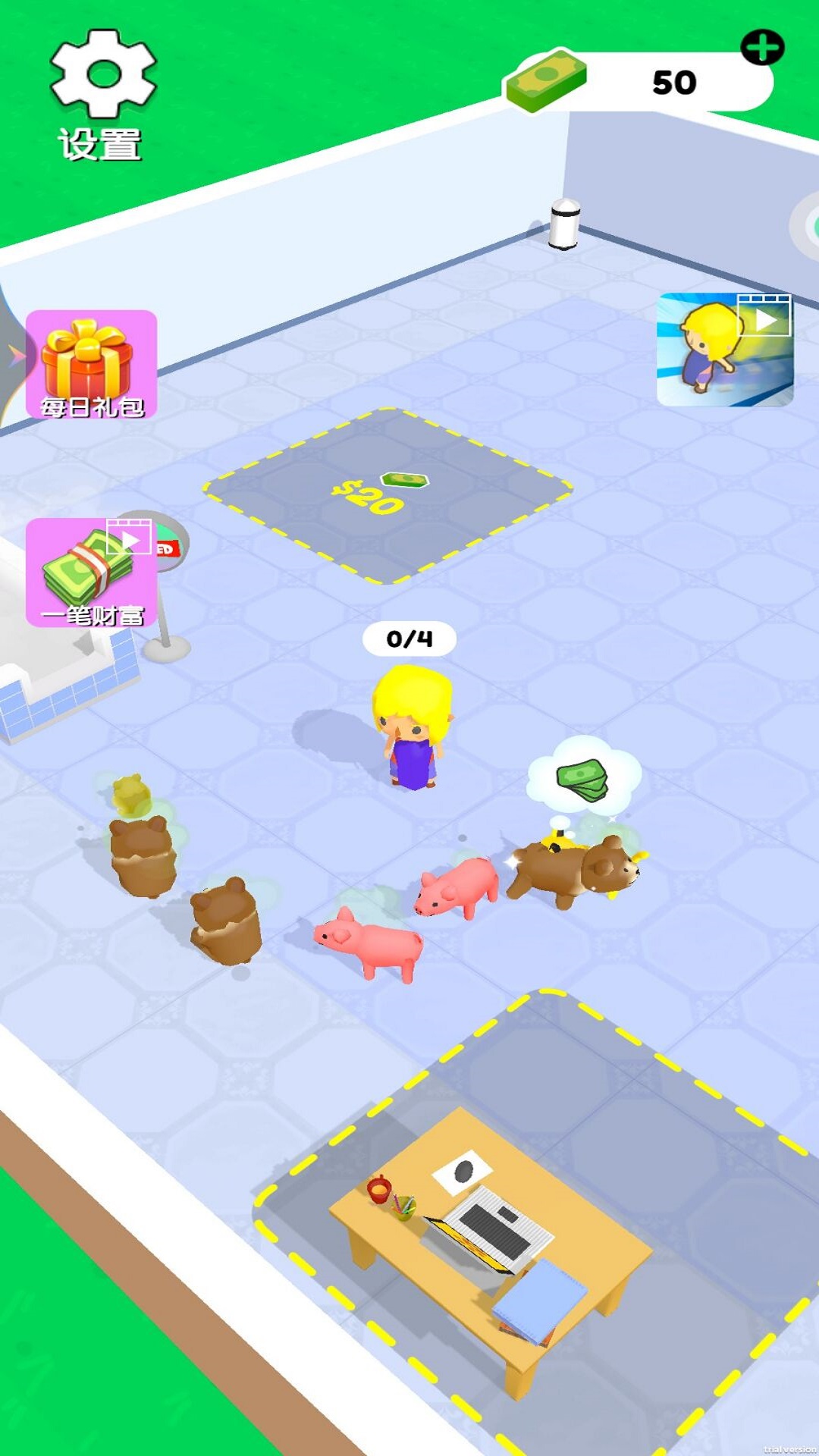Watch the running character video ad
The image size is (819, 1456).
click(724, 350)
